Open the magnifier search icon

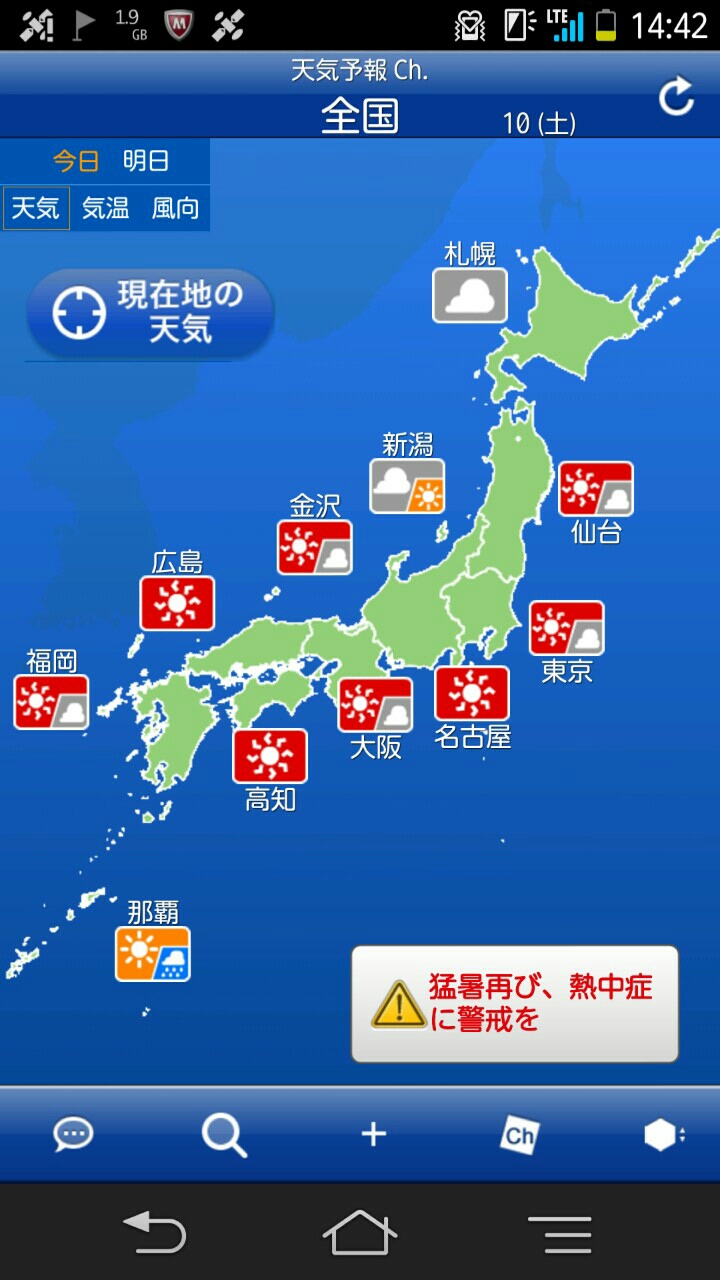click(x=224, y=1135)
